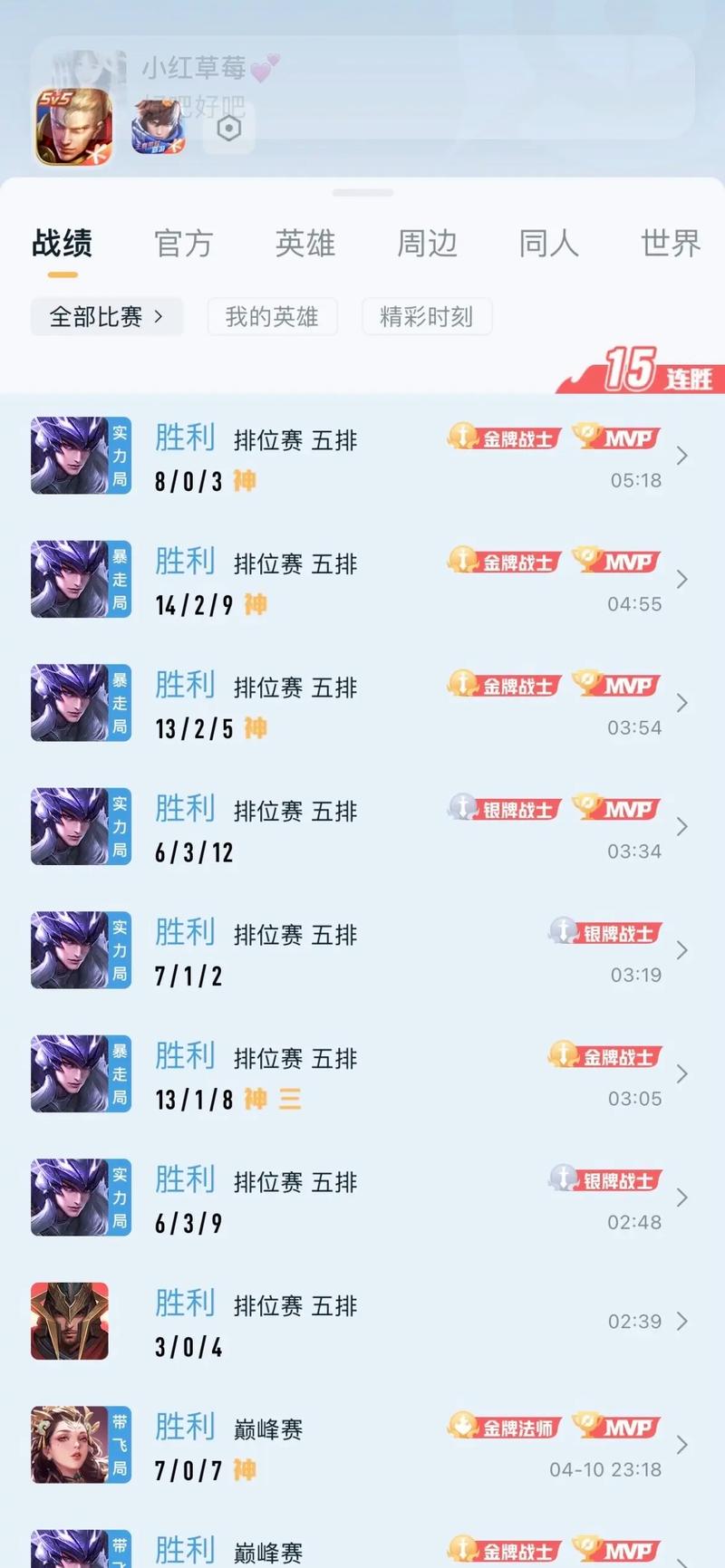Switch to the 官方 tab

pyautogui.click(x=184, y=243)
